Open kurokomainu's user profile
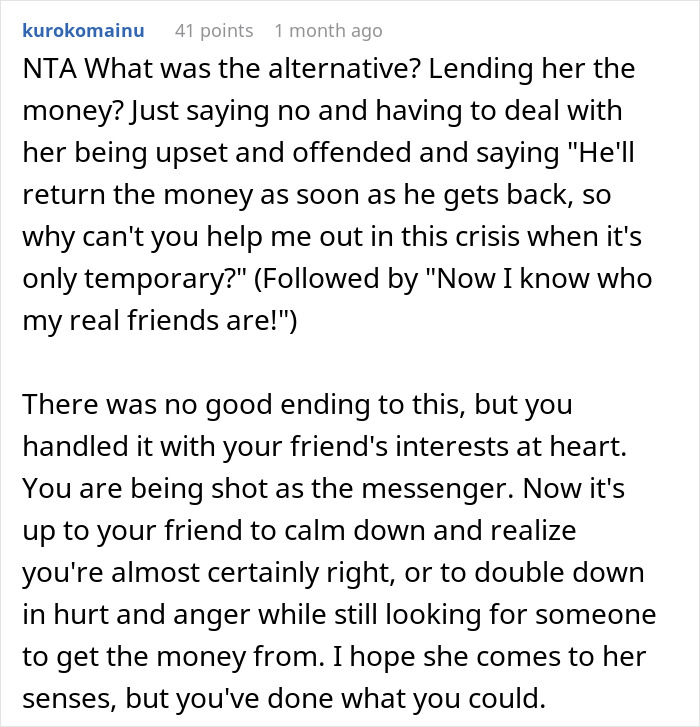This screenshot has height=727, width=700. (82, 31)
